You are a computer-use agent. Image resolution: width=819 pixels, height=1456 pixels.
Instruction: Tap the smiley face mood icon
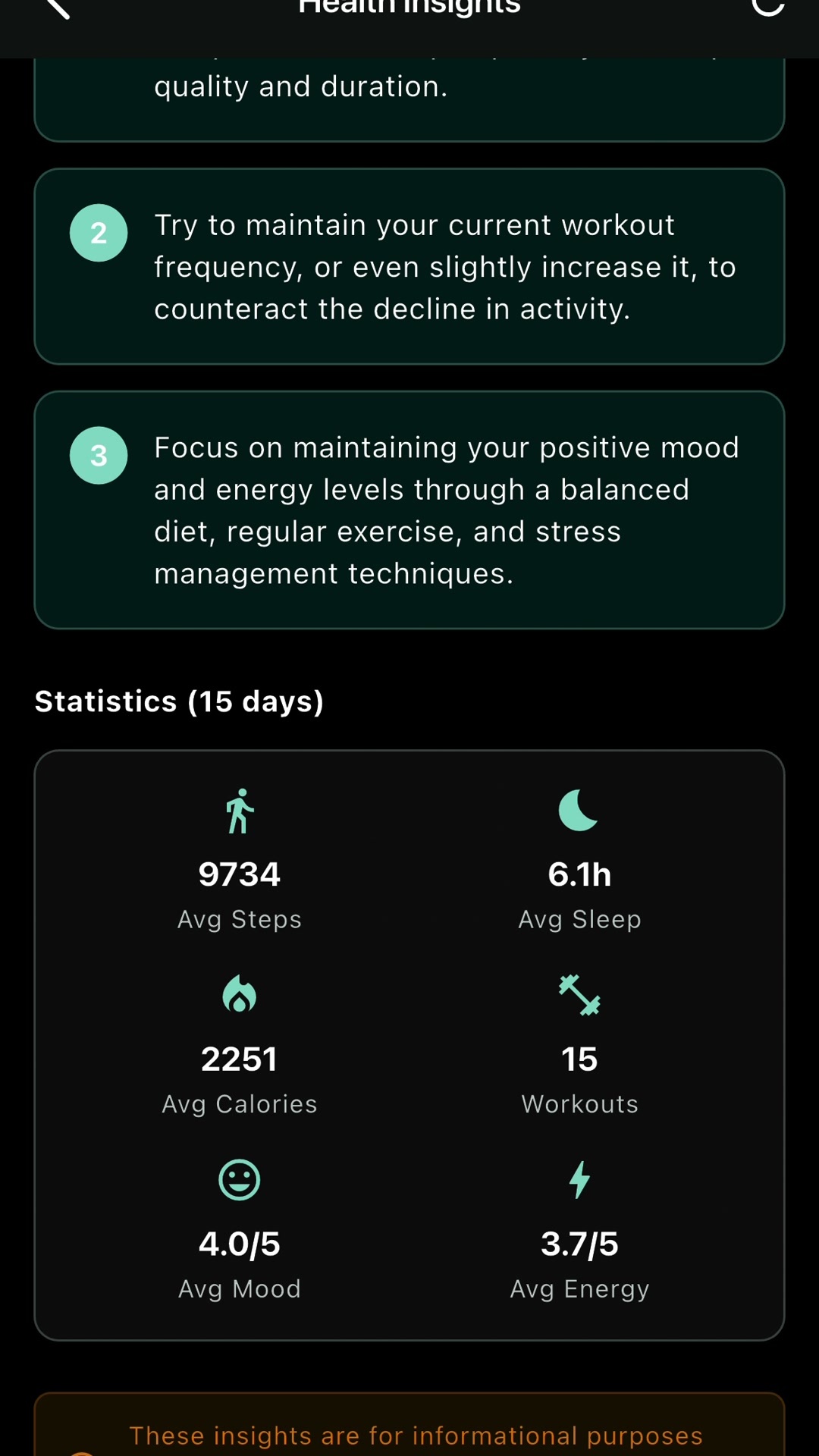(239, 1181)
